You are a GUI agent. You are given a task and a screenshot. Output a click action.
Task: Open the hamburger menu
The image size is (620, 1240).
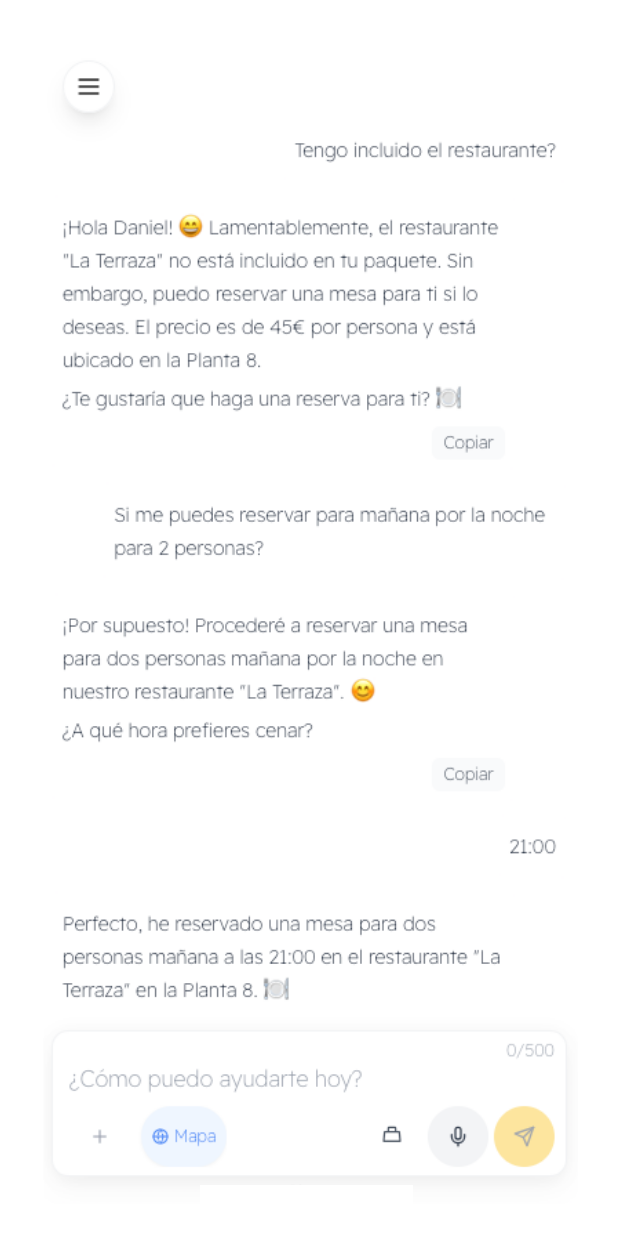point(89,87)
